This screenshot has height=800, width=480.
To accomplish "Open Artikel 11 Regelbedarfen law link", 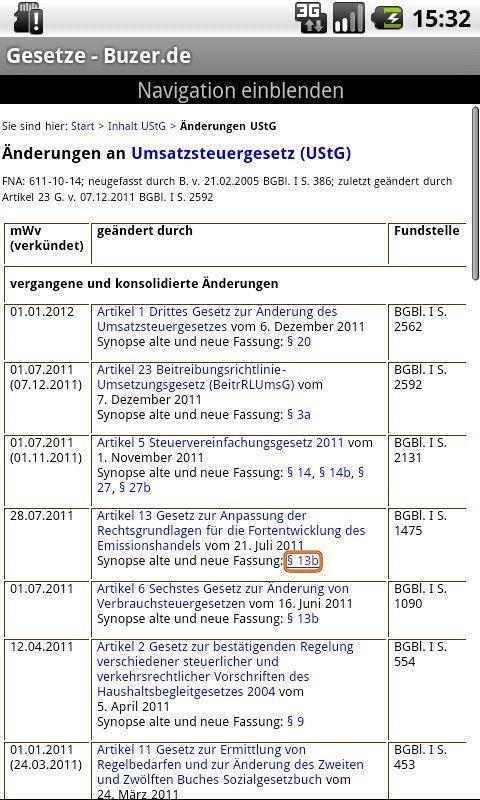I will [231, 765].
